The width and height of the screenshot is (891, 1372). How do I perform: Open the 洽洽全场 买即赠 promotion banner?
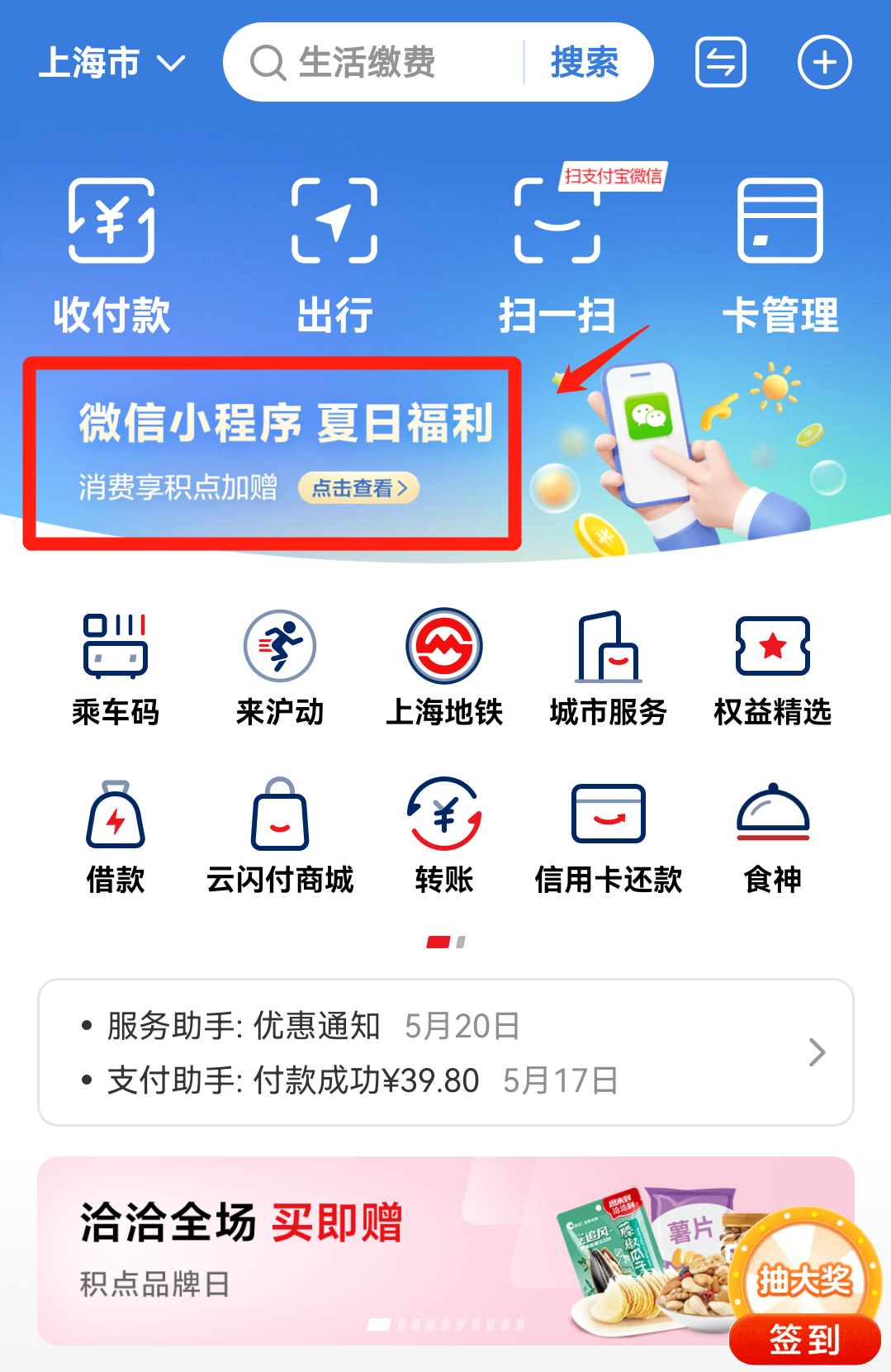[x=330, y=1249]
